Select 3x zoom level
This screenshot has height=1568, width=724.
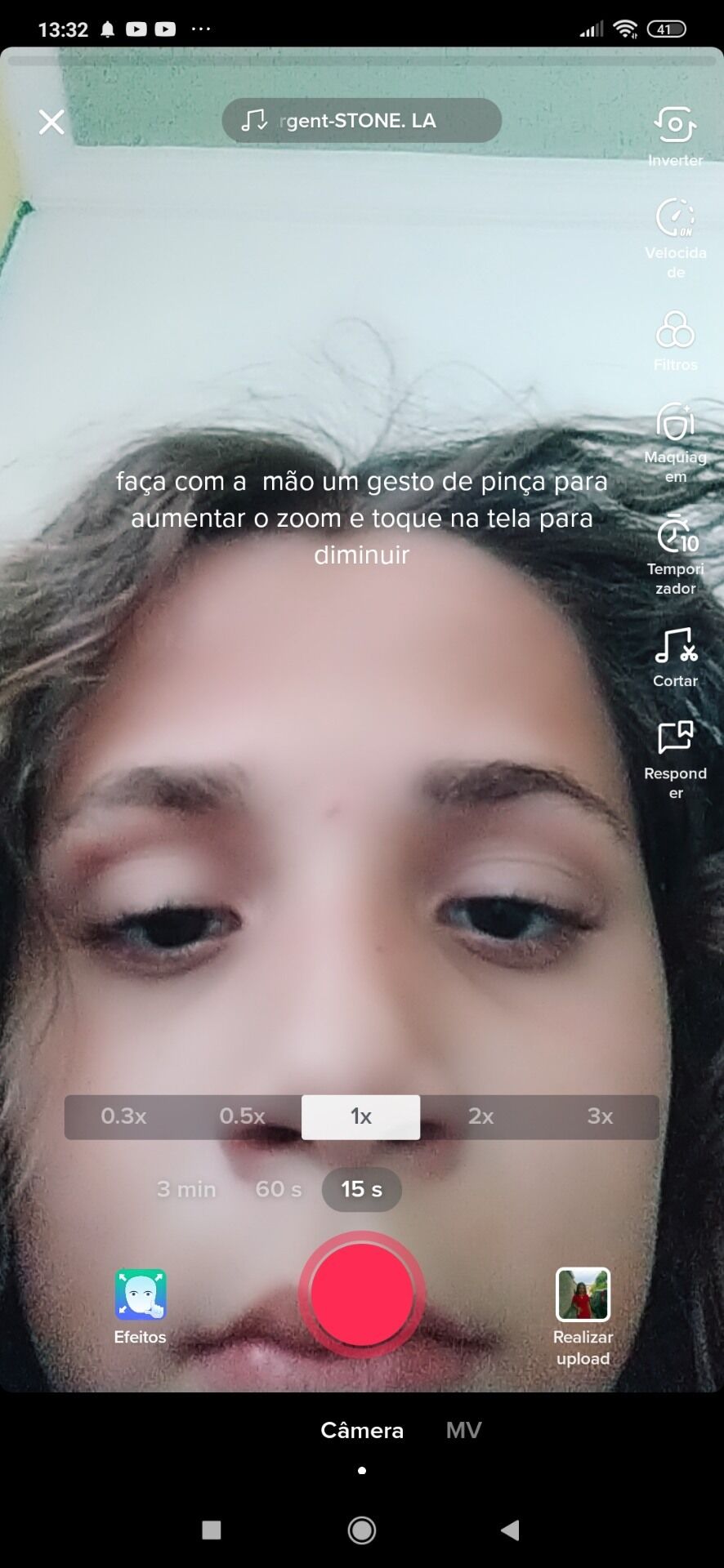(x=600, y=1116)
